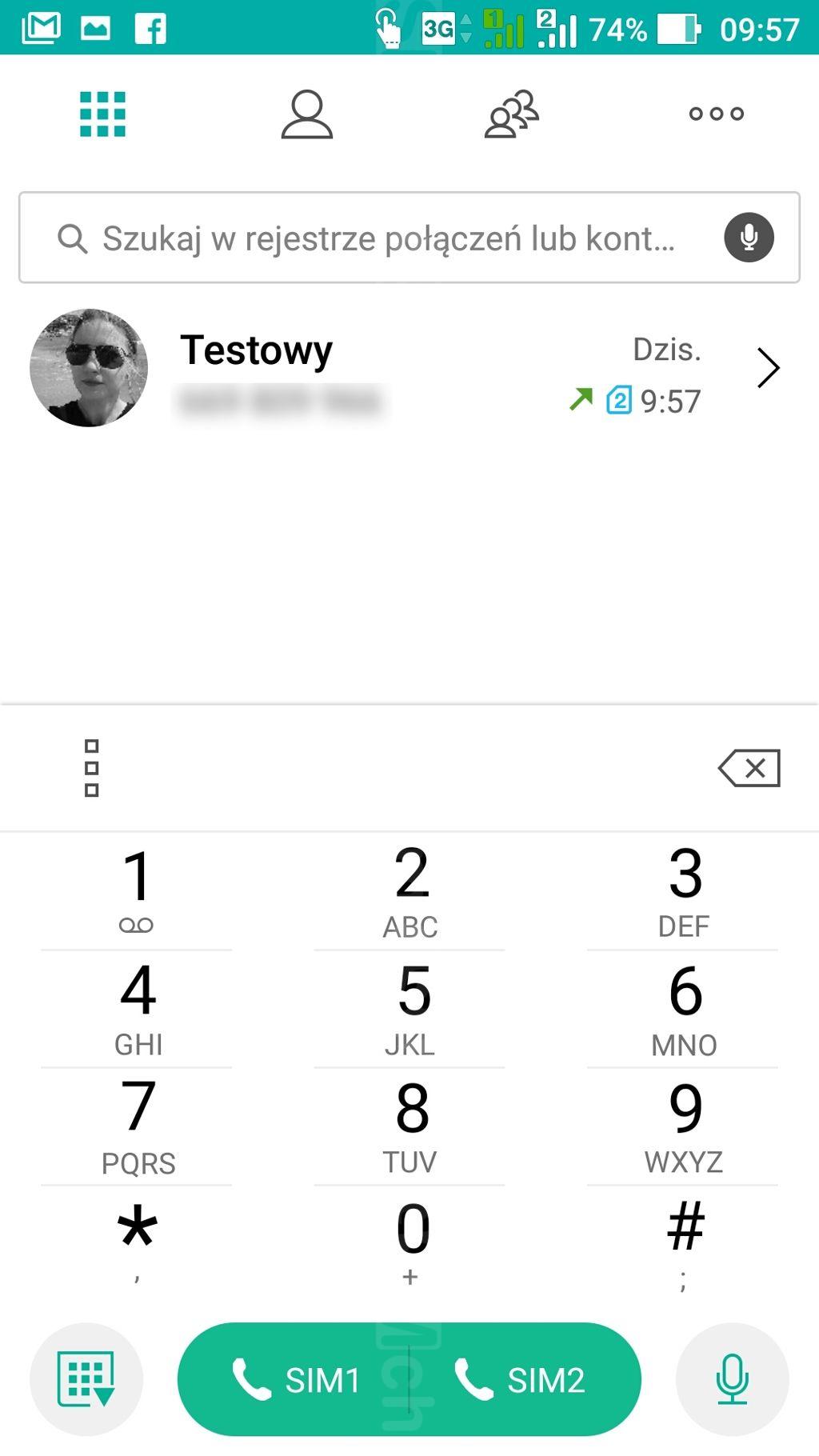Tap the 9 WXYZ key
The image size is (819, 1456).
[683, 1126]
